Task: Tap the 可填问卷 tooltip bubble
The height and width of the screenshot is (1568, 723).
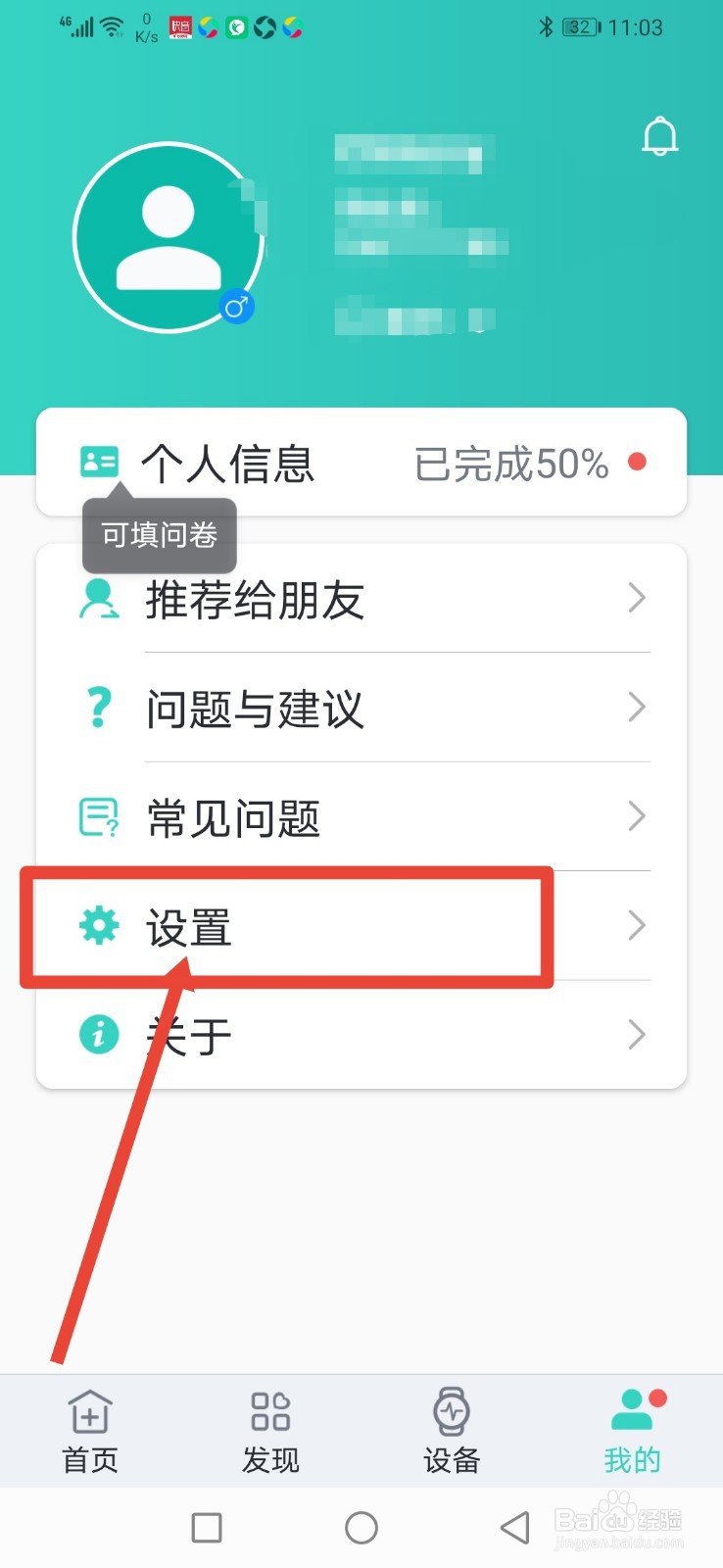Action: [158, 535]
